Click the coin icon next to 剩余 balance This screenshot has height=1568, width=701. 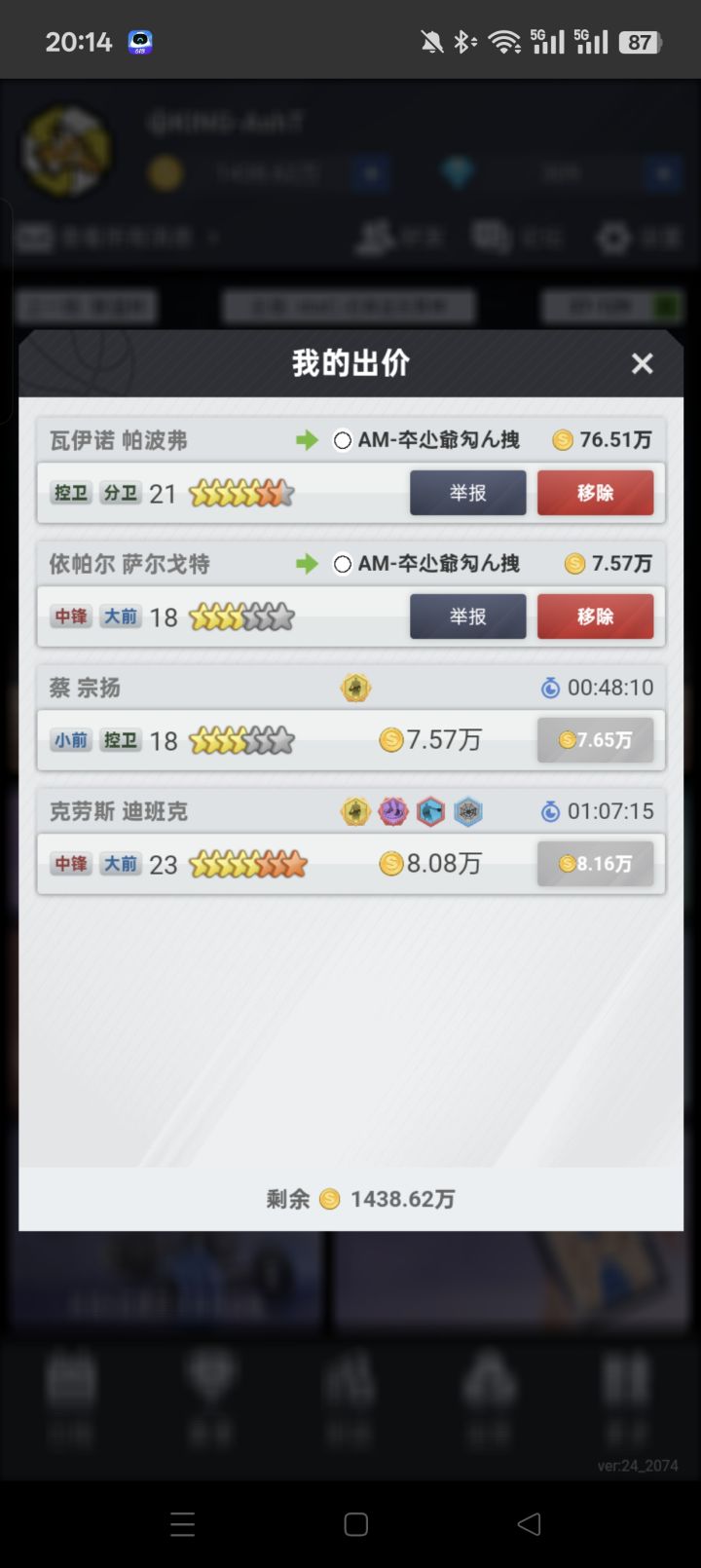click(x=326, y=1199)
